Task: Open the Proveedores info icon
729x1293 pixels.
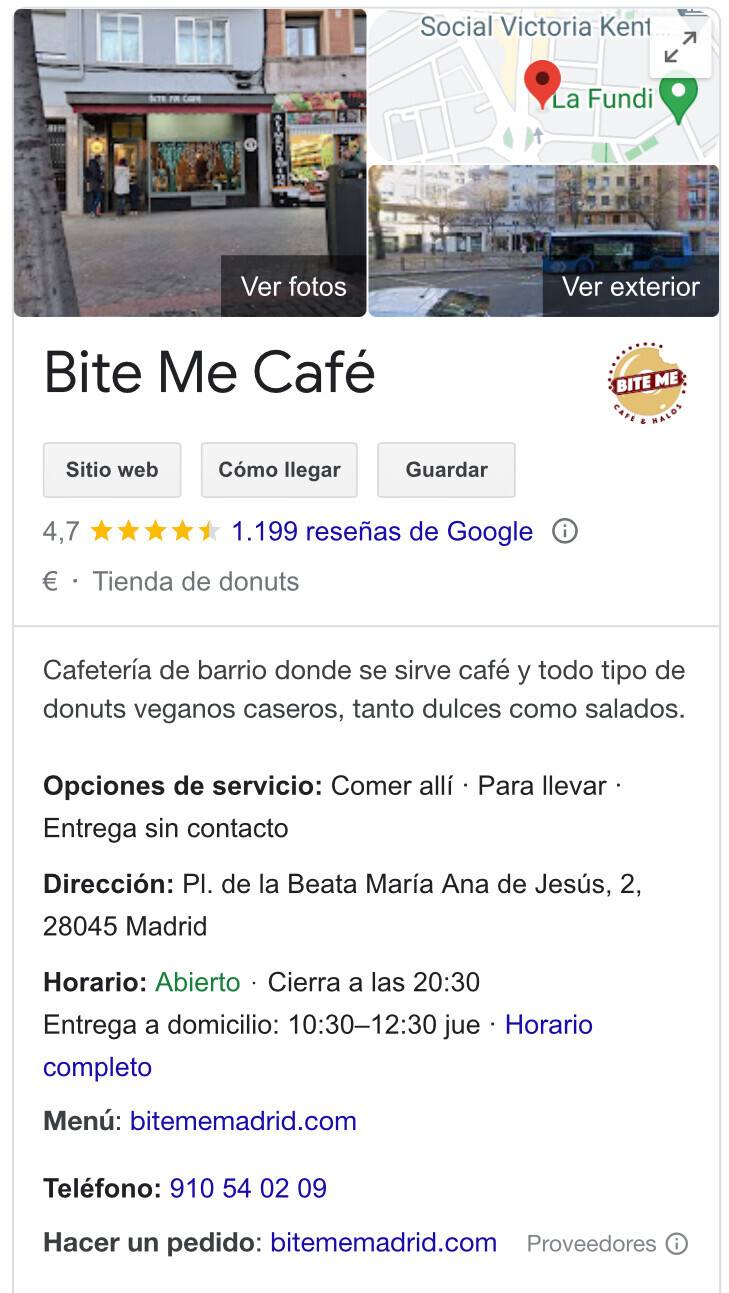Action: (x=679, y=1243)
